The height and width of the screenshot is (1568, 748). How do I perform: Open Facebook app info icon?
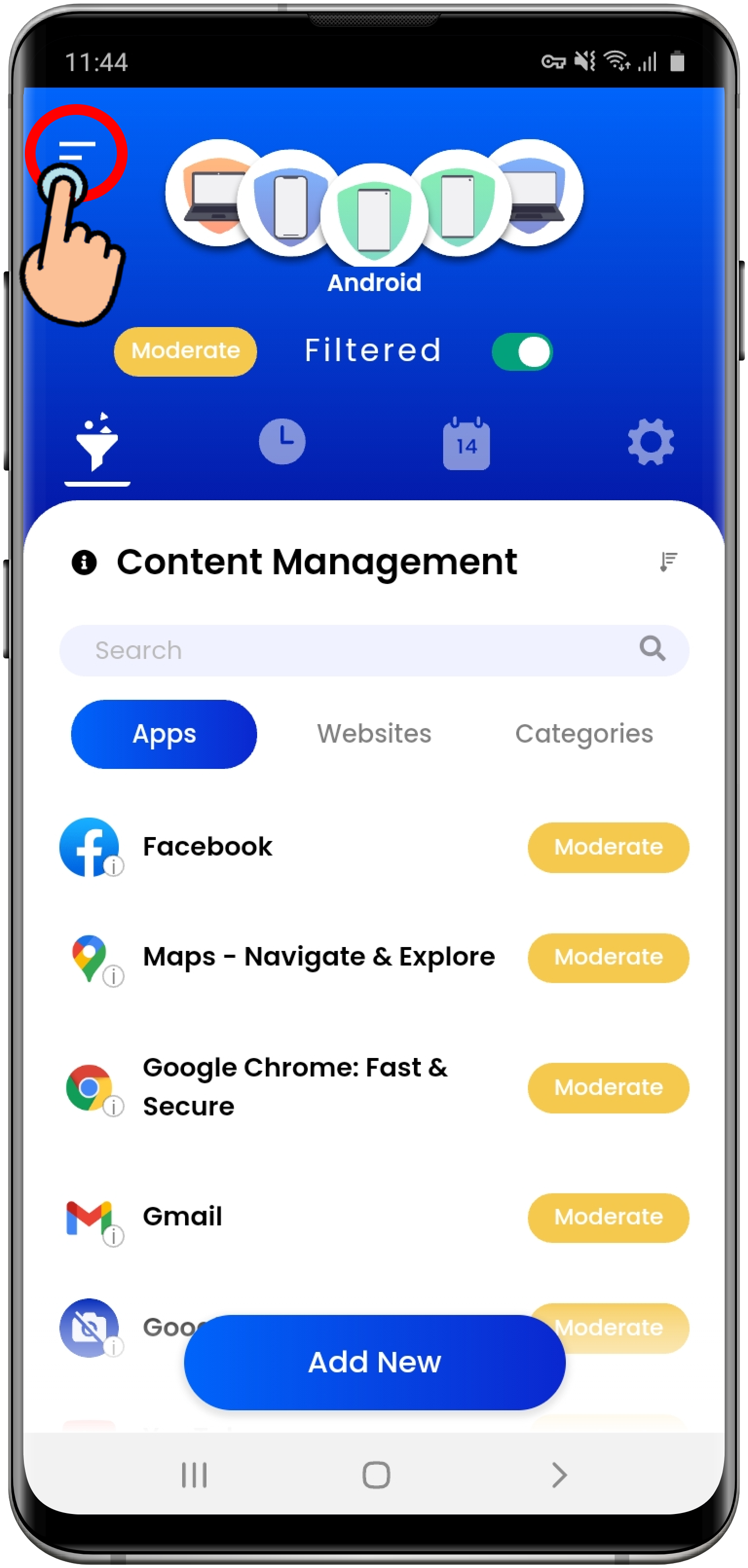(113, 866)
